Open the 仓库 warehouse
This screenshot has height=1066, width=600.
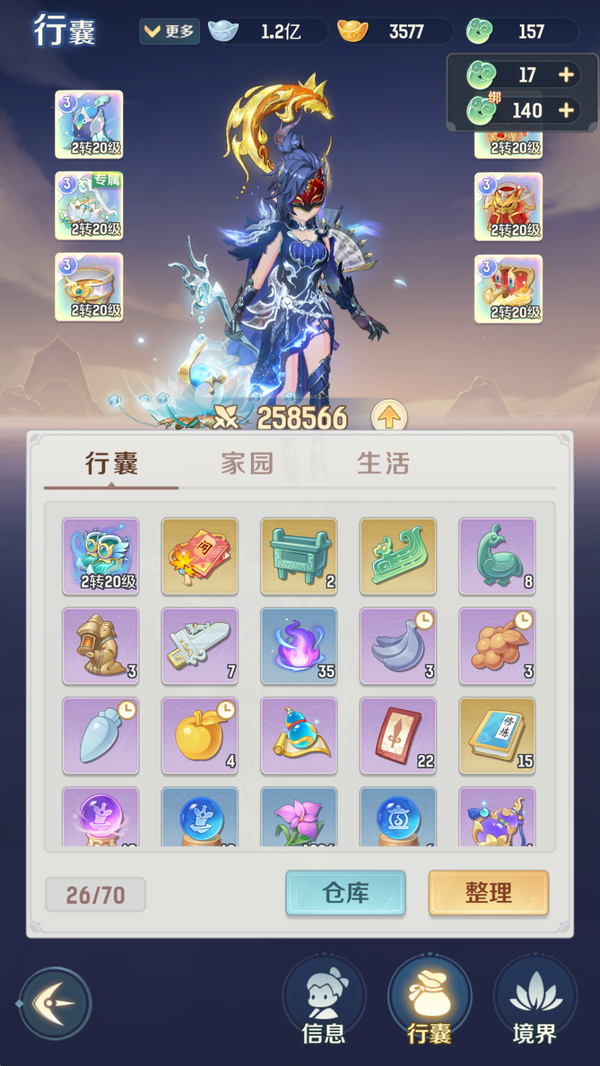point(346,893)
